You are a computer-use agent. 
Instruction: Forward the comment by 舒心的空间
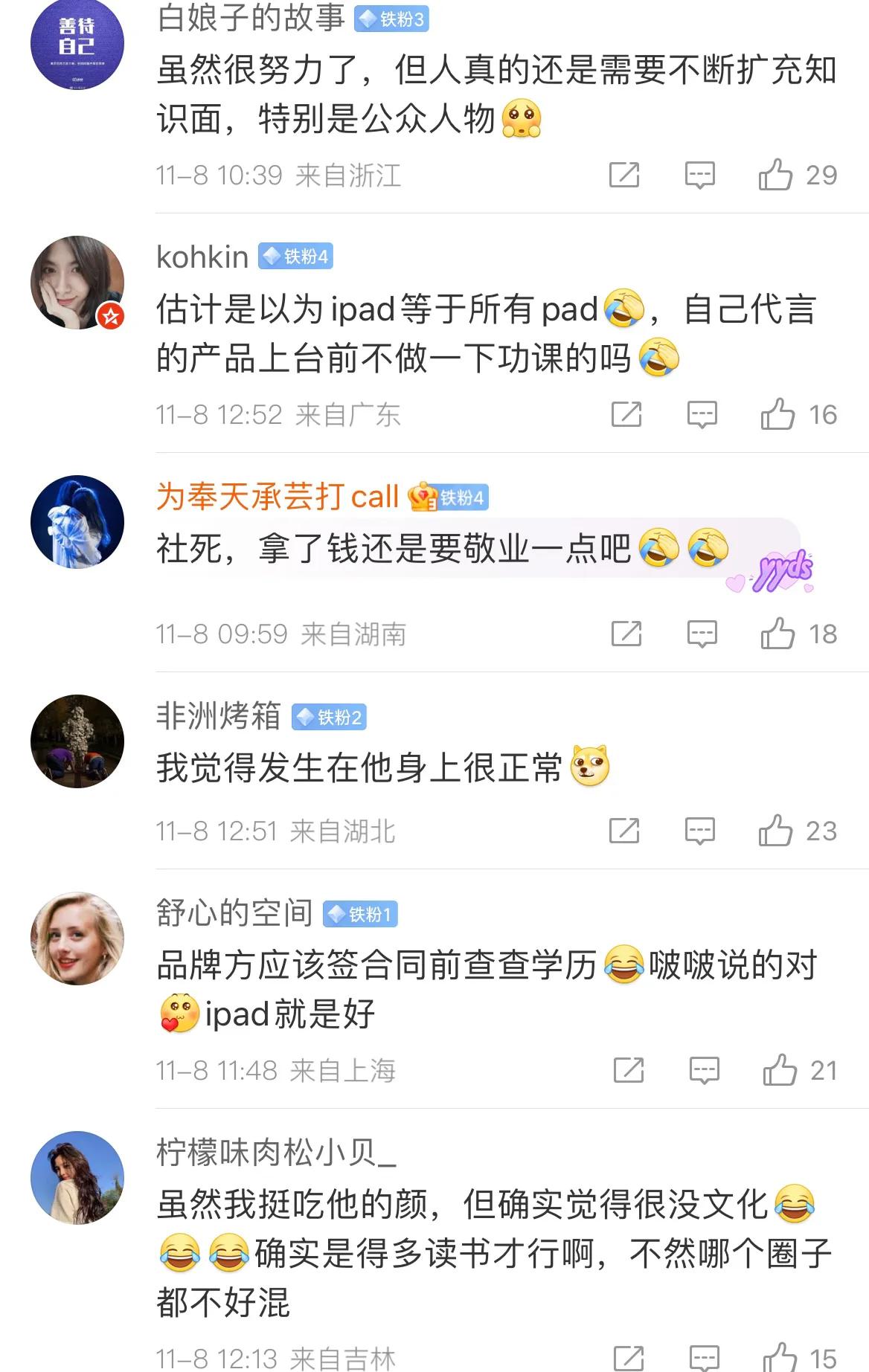pos(629,1071)
